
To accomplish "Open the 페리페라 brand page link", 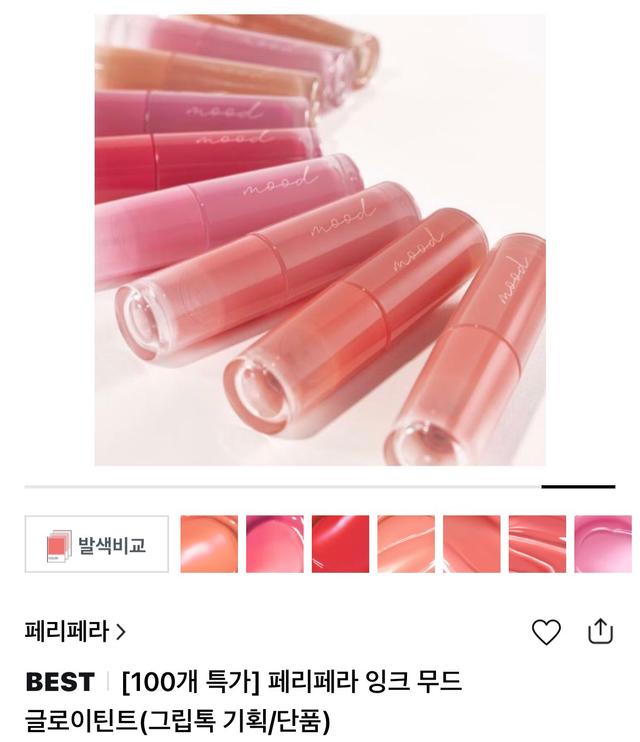I will [x=75, y=631].
